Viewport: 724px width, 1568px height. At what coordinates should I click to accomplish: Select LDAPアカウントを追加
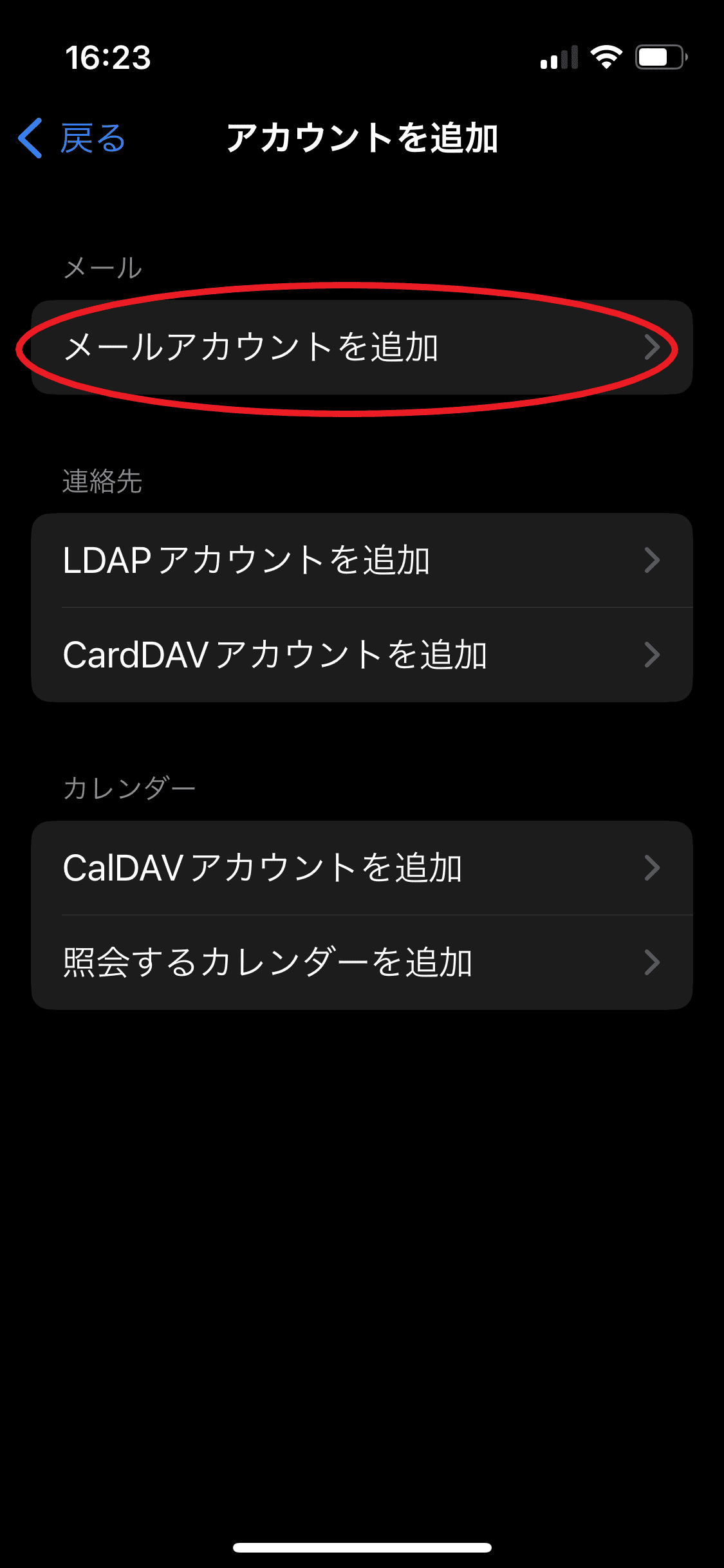coord(361,560)
